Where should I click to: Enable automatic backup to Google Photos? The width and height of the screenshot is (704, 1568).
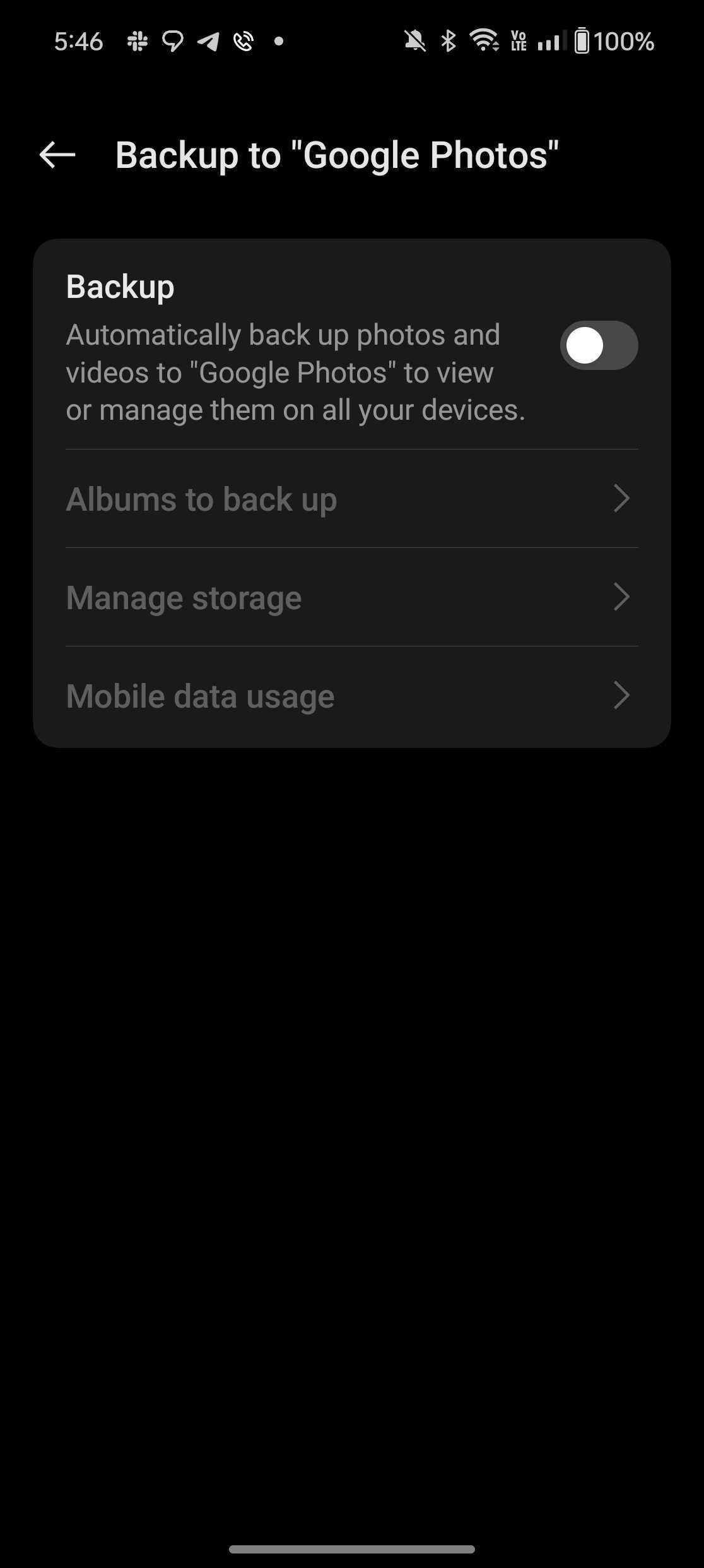click(x=599, y=345)
